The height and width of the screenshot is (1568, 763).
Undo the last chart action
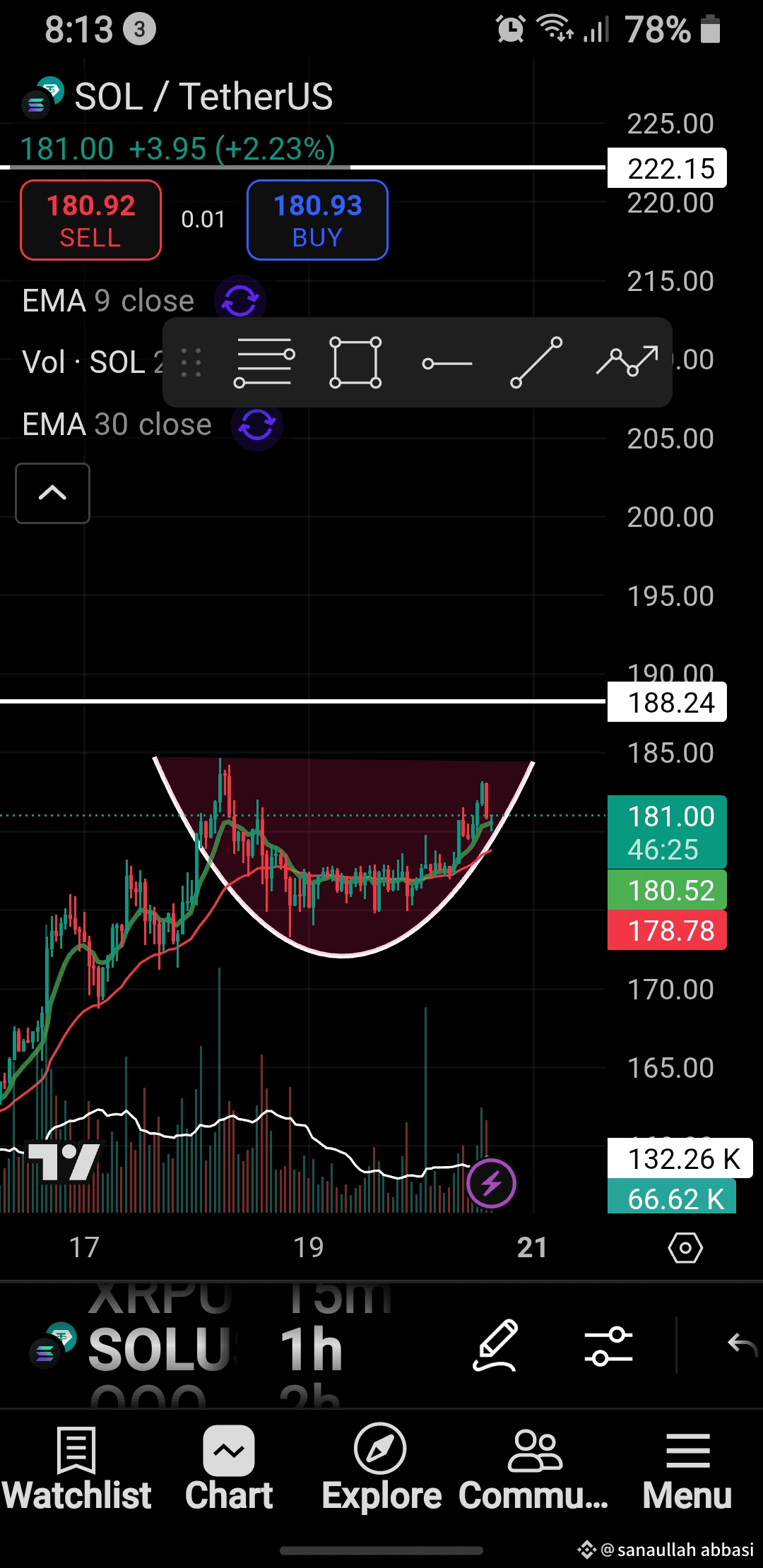tap(743, 1345)
